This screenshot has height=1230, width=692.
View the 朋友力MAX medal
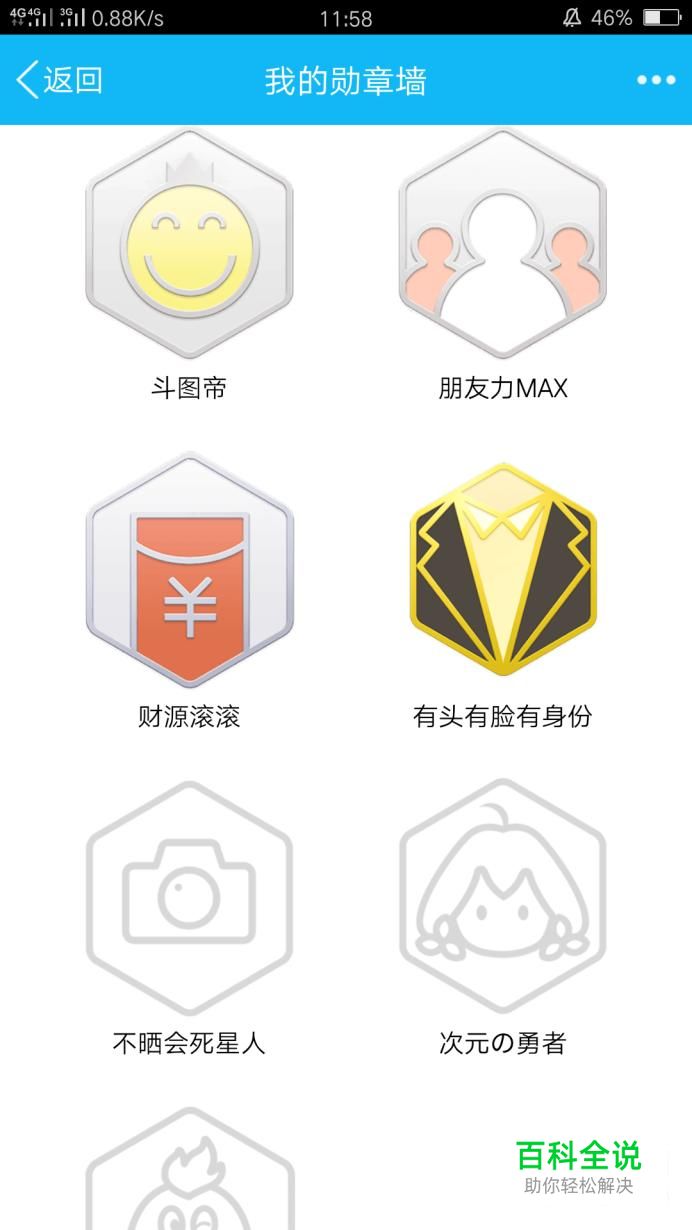coord(503,243)
